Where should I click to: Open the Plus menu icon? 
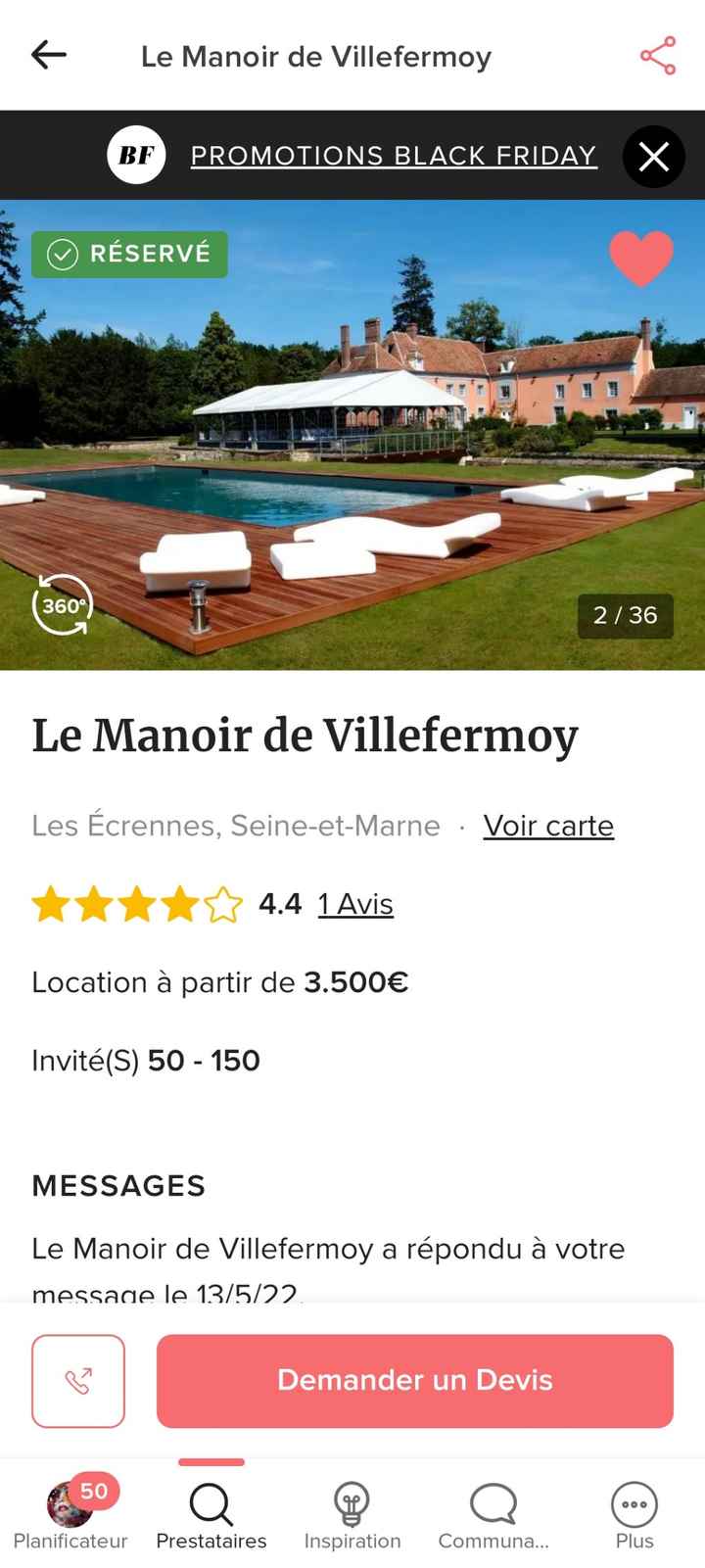634,1501
